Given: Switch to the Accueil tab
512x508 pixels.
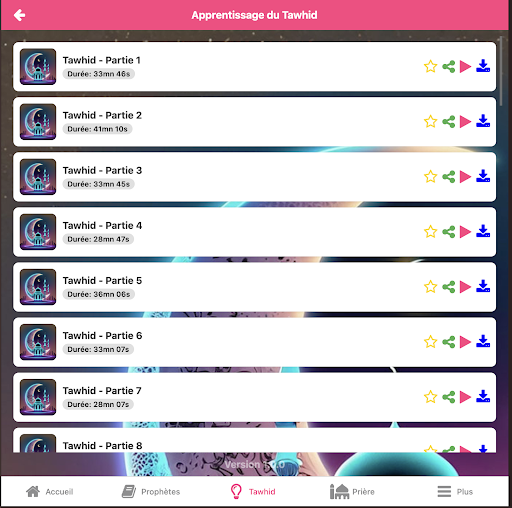Looking at the screenshot, I should tap(50, 492).
